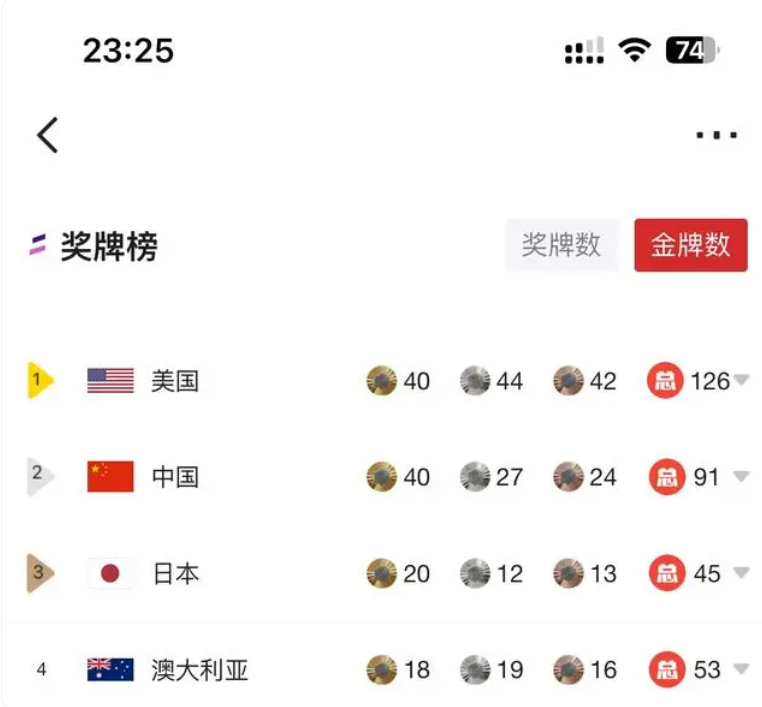Go back using the back arrow

(x=48, y=135)
